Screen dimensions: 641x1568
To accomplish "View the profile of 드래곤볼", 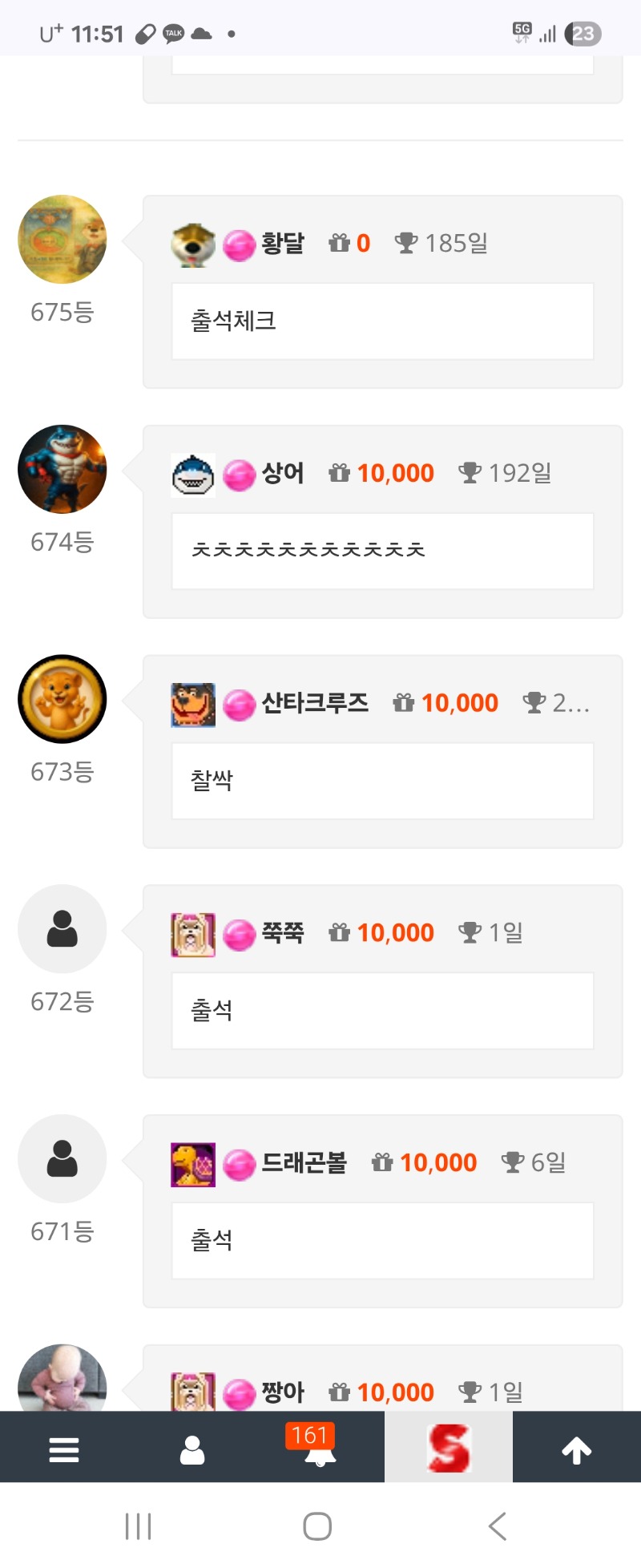I will (x=304, y=1162).
